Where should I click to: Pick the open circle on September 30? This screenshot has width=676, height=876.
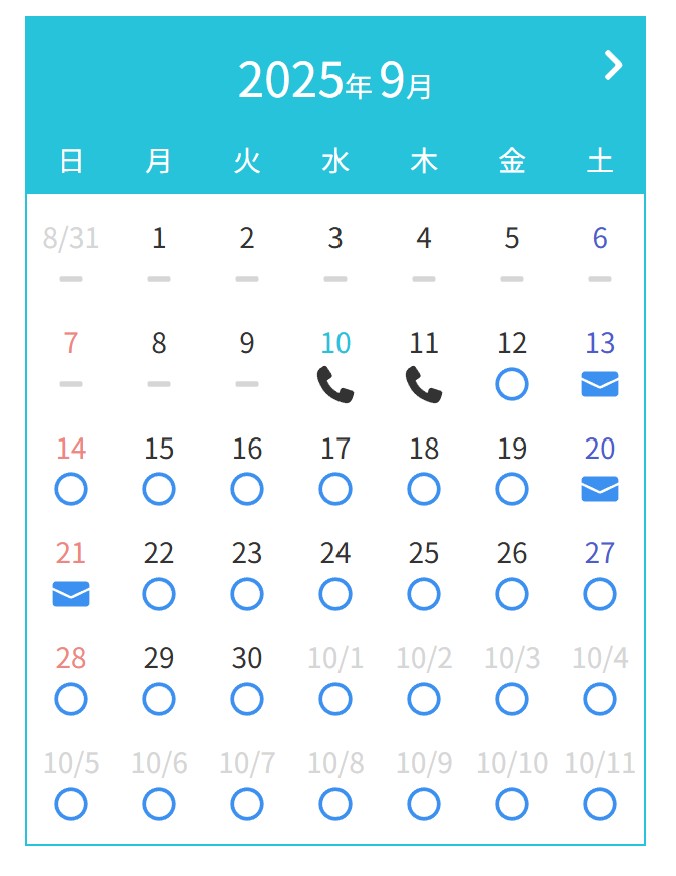point(247,699)
